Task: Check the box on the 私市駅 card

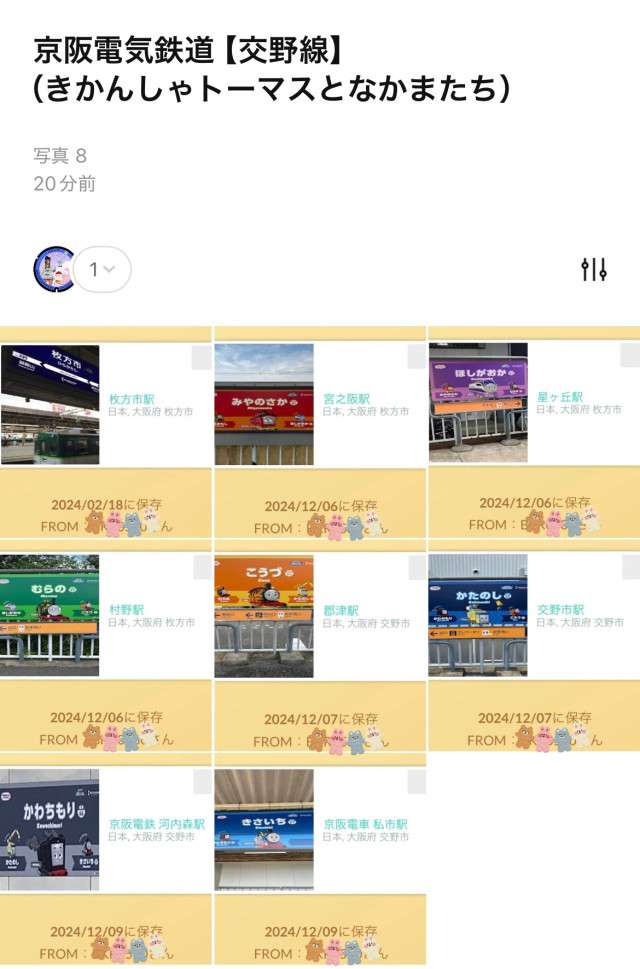Action: coord(416,782)
